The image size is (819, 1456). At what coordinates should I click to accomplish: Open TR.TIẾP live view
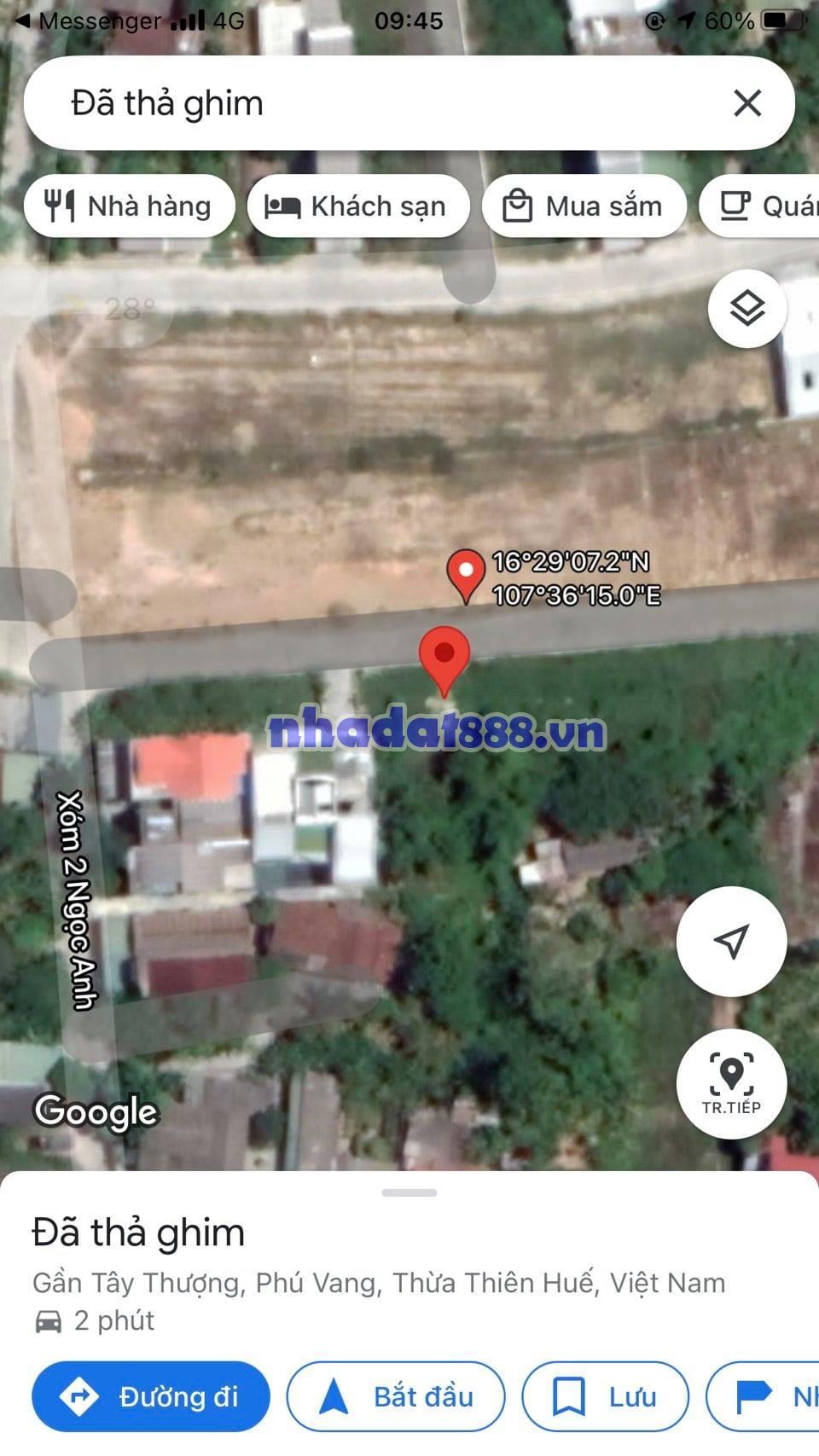[731, 1083]
